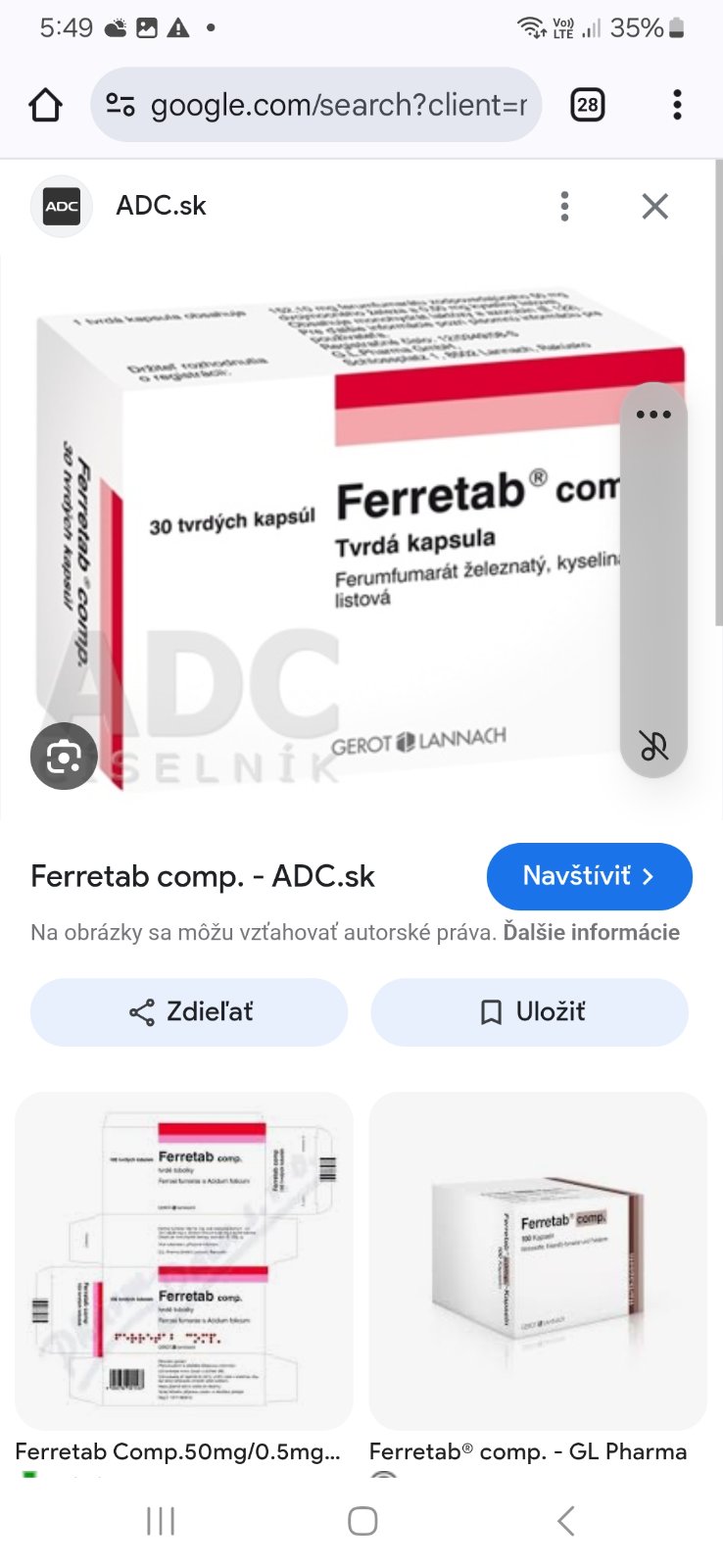Image resolution: width=723 pixels, height=1568 pixels.
Task: Expand the floating volume panel's three dots
Action: [653, 415]
